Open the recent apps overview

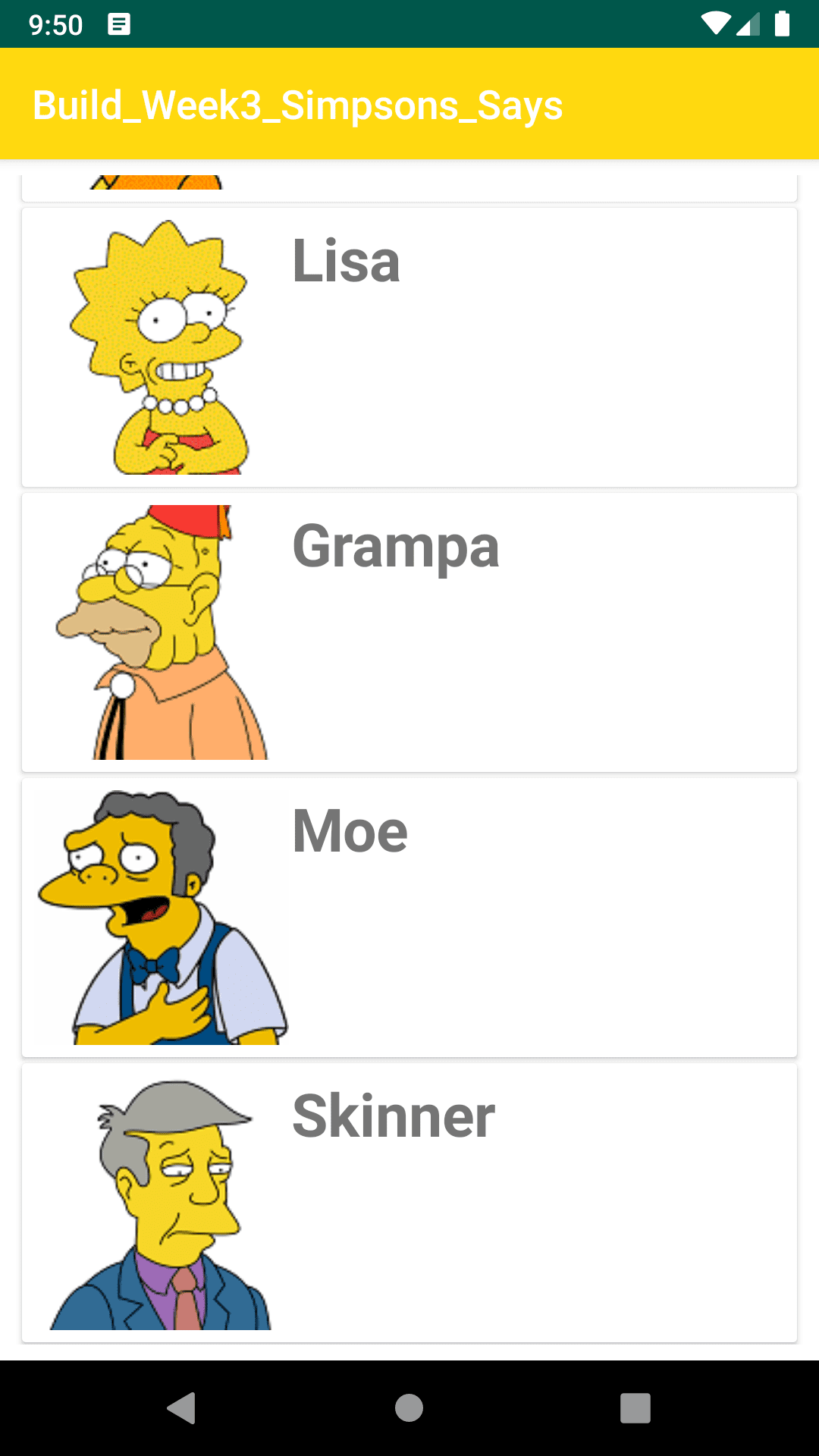635,1408
